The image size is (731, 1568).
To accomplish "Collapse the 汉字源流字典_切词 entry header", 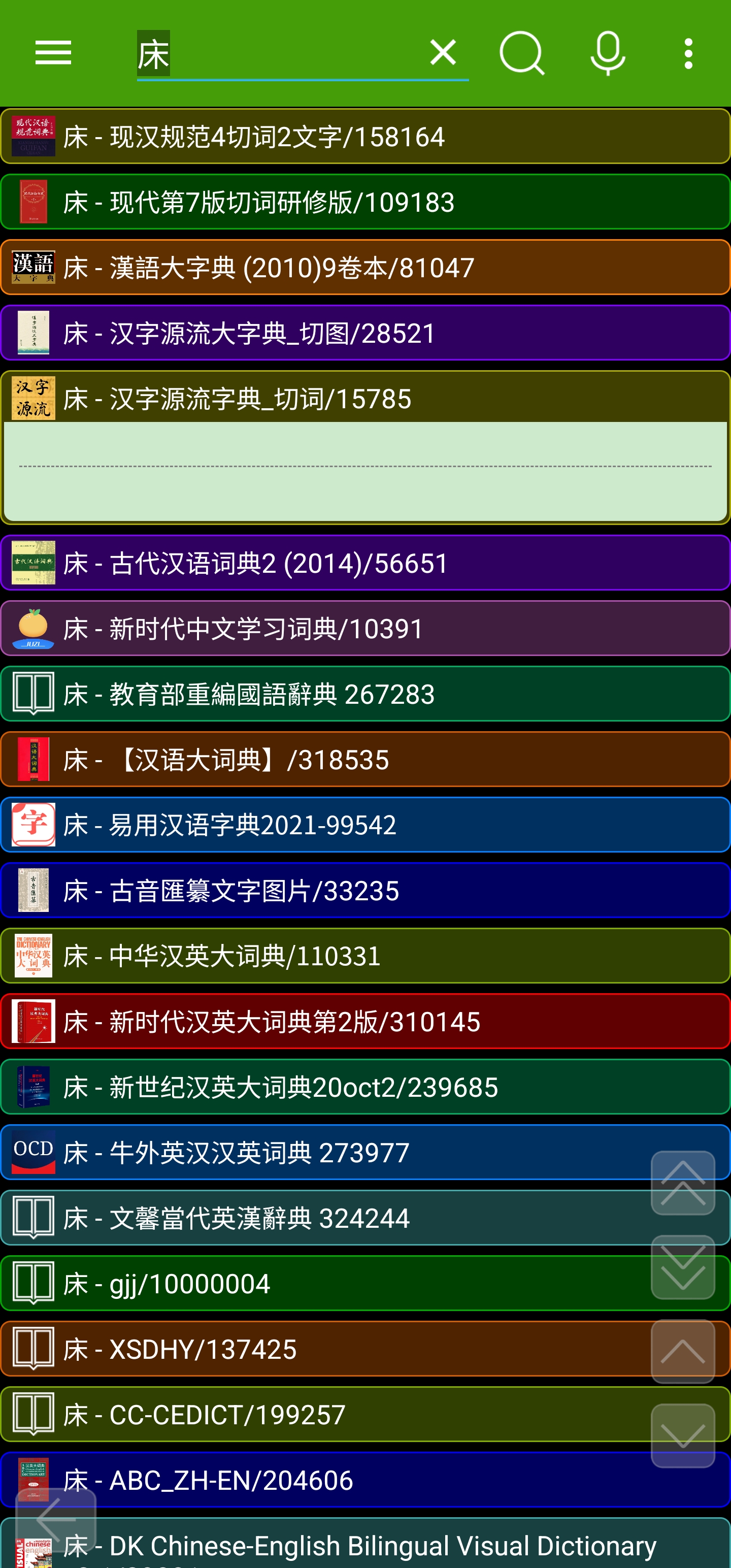I will [x=365, y=399].
